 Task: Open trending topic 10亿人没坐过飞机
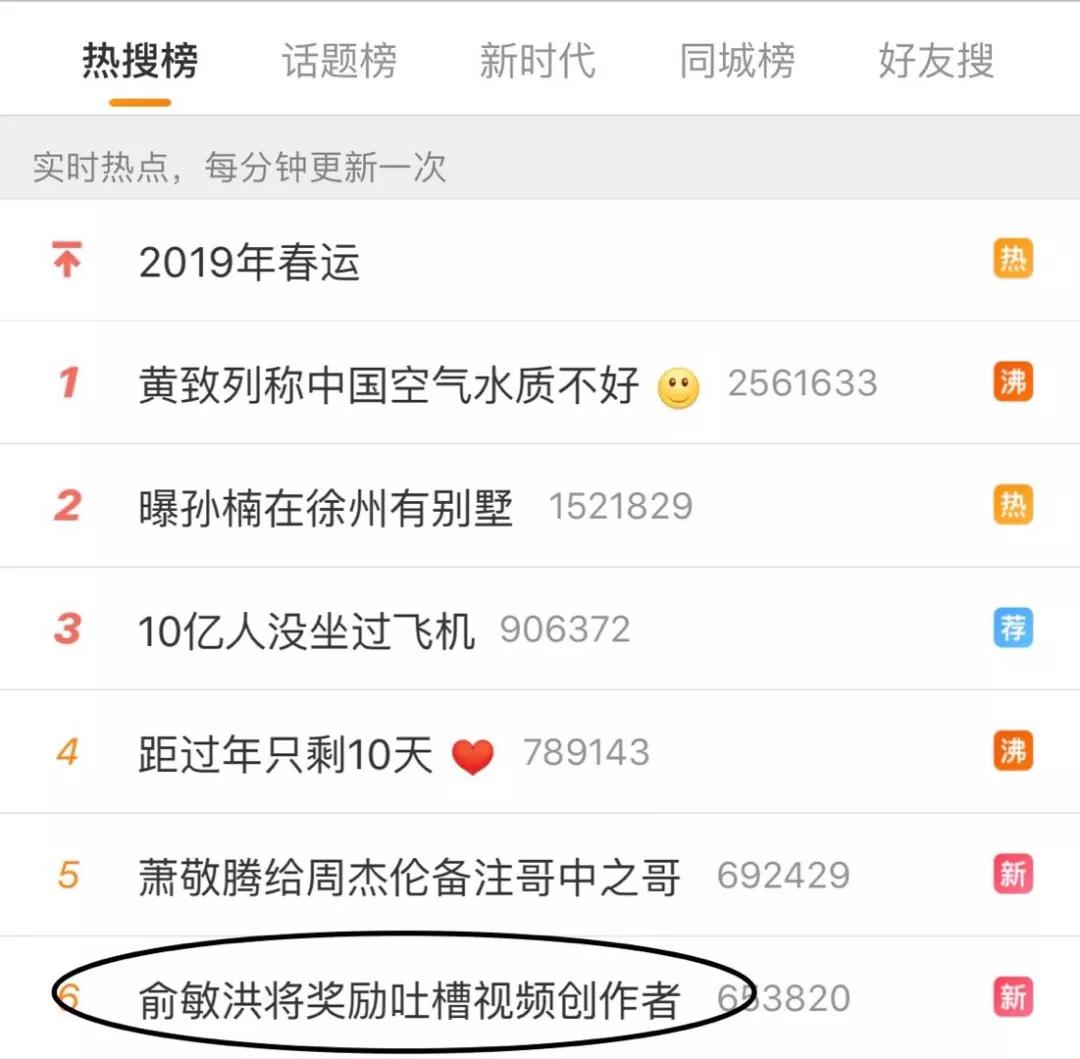[x=307, y=631]
